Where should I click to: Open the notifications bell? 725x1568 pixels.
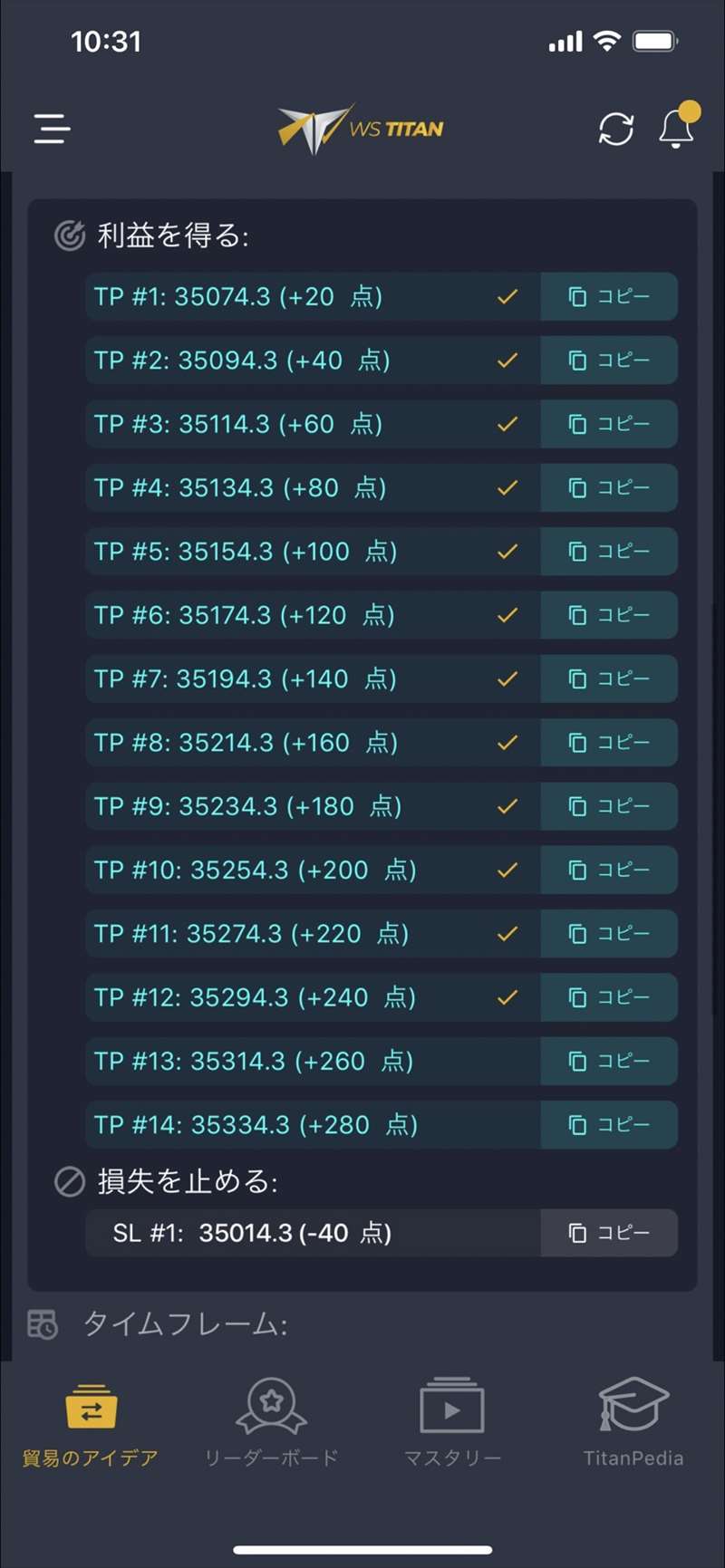[x=678, y=125]
